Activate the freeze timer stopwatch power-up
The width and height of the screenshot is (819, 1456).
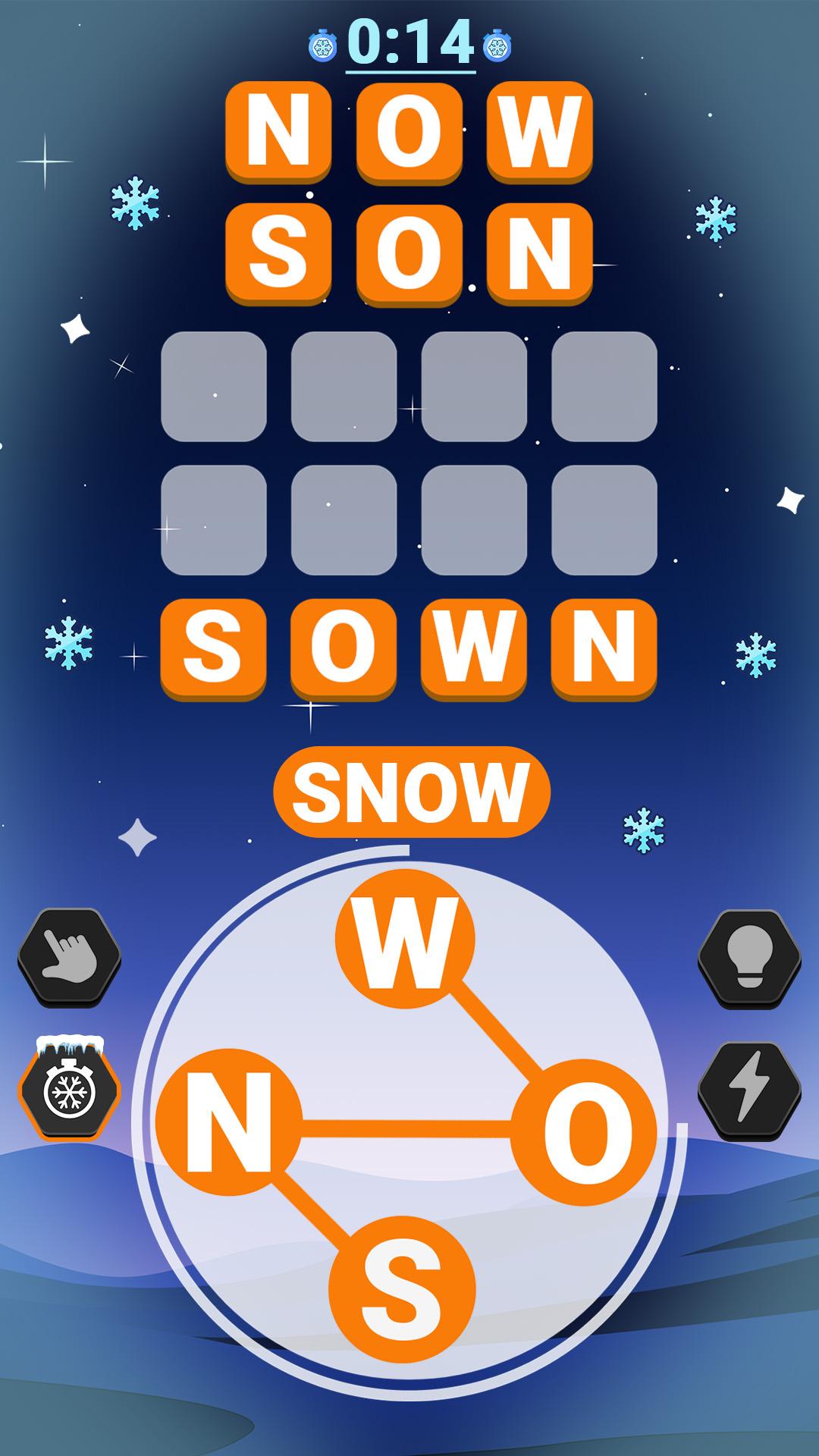coord(70,1089)
